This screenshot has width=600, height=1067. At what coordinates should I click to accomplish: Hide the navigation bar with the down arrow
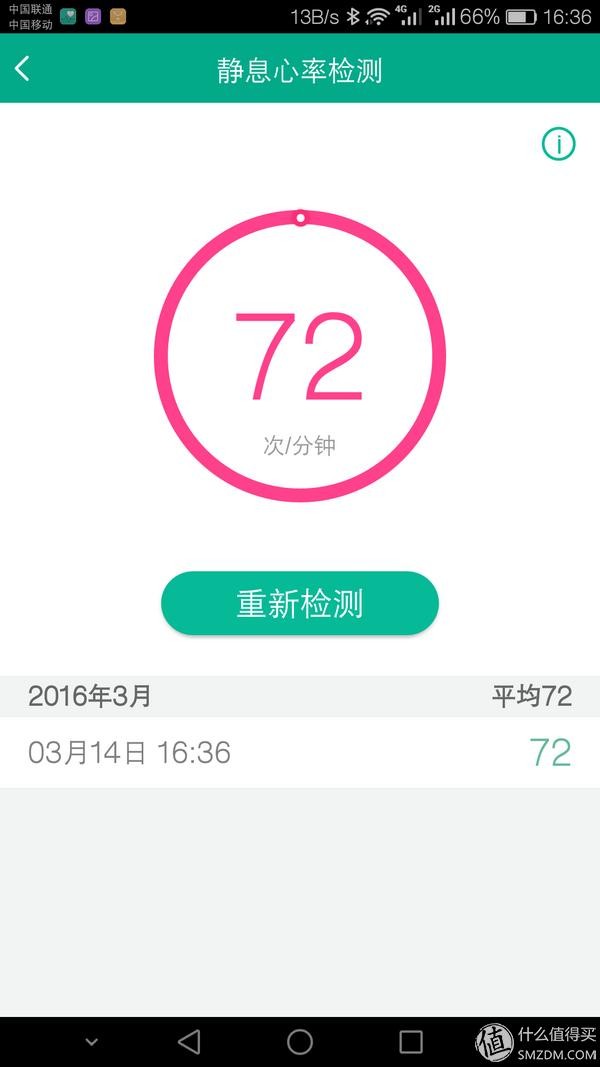(x=91, y=1042)
